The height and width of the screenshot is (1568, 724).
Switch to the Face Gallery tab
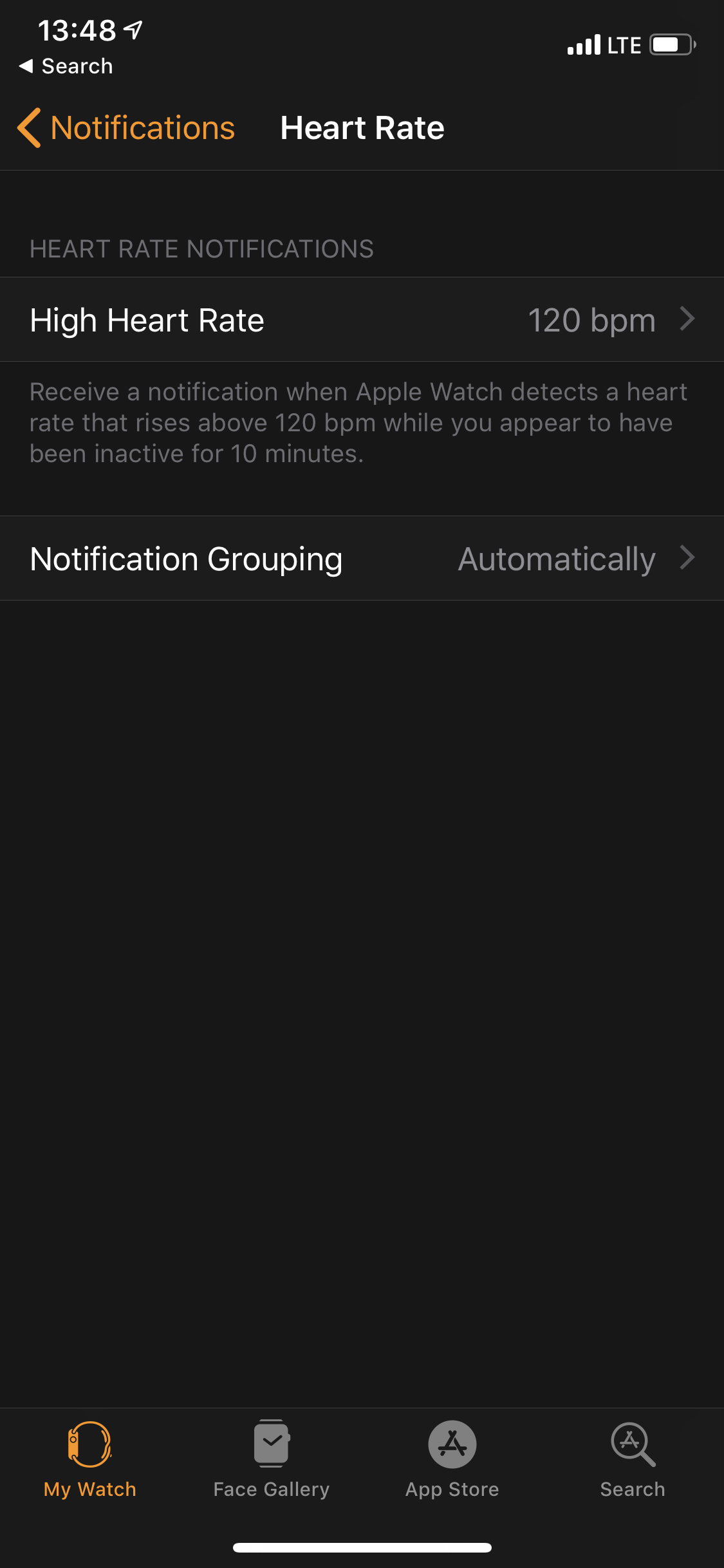[272, 1460]
